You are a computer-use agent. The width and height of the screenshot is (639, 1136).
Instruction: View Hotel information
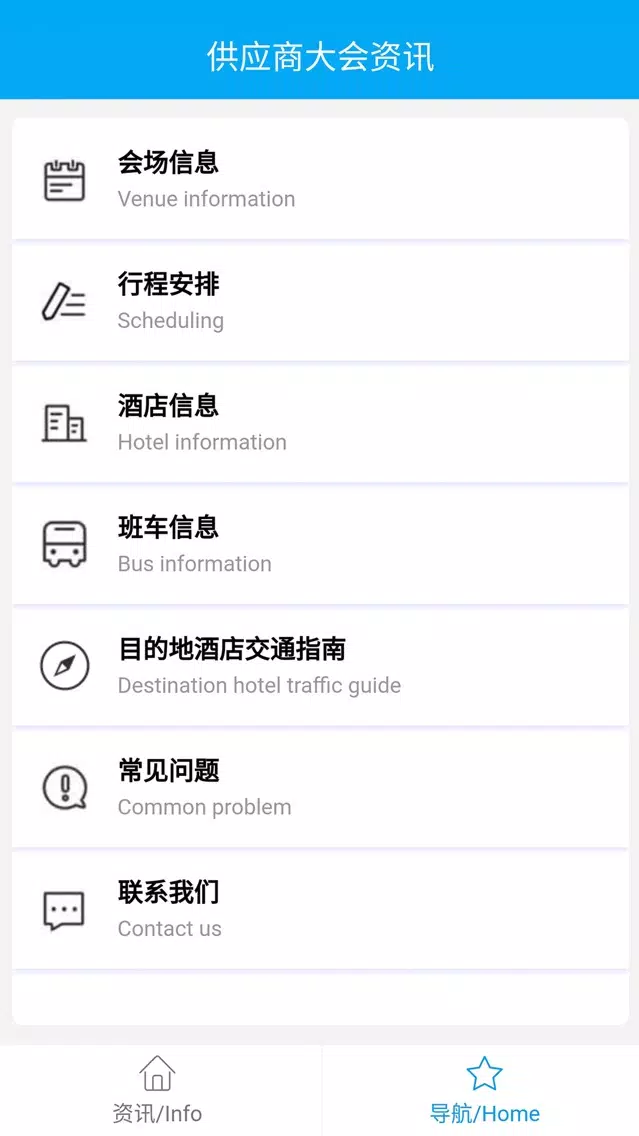[x=320, y=422]
